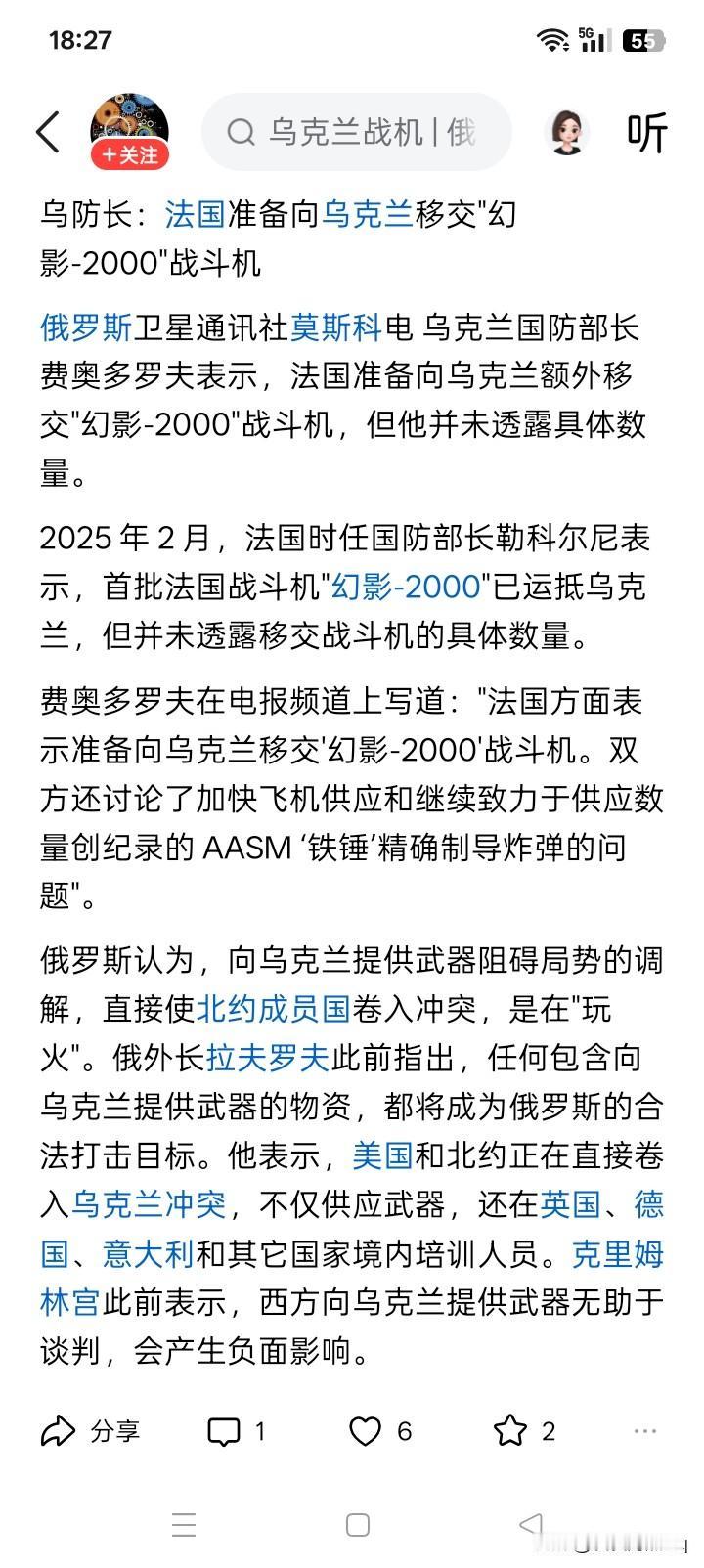Tap the heart icon to like the article
Viewport: 704px width, 1568px height.
[x=367, y=1430]
